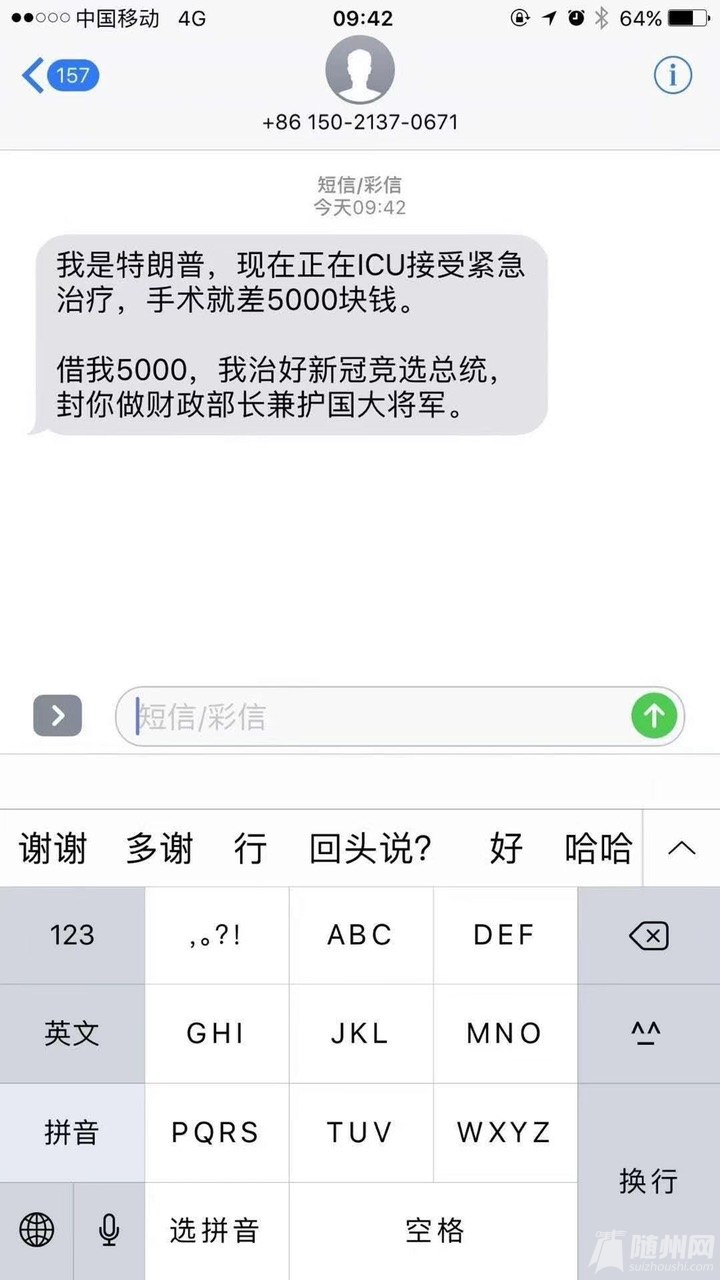
Task: Hit the 换行 return key
Action: [648, 1180]
